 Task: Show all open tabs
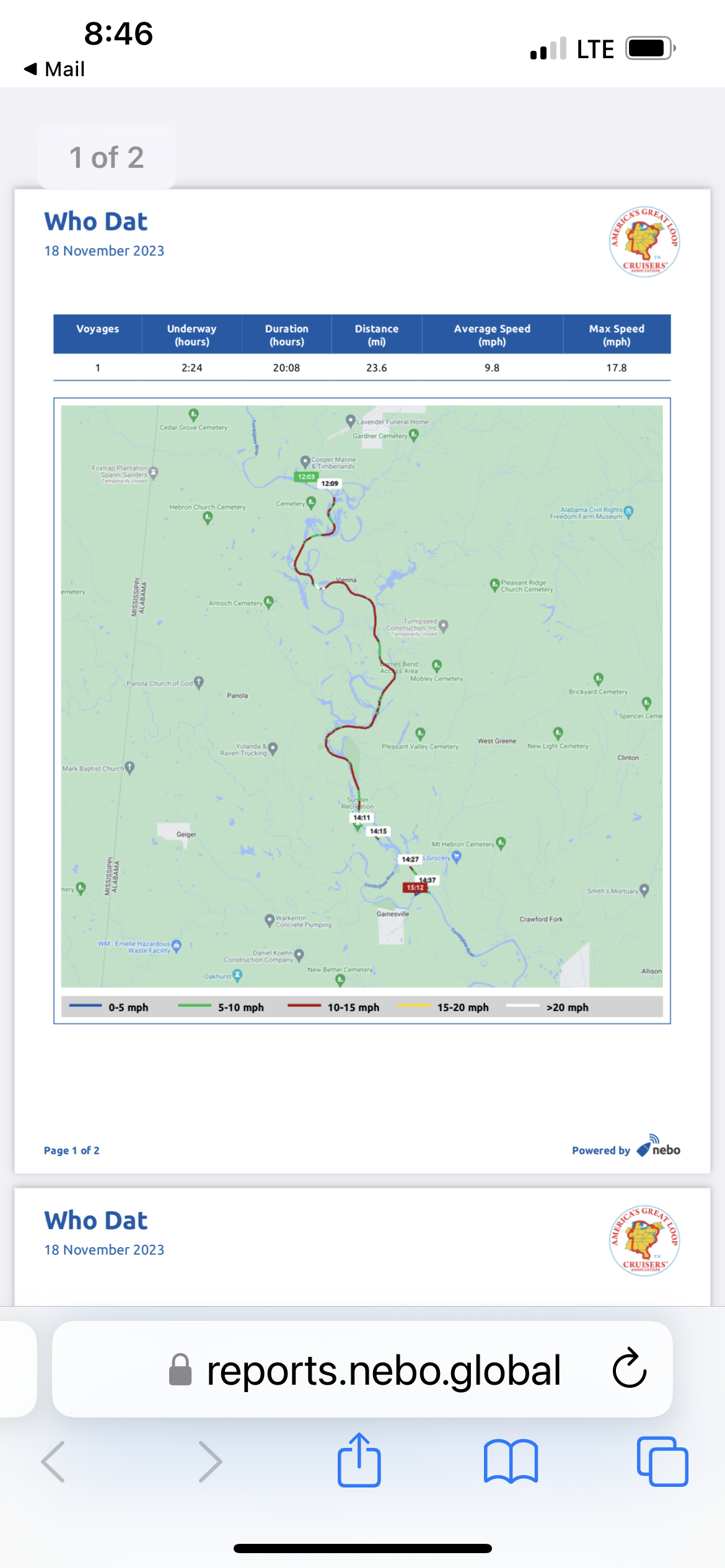662,1461
